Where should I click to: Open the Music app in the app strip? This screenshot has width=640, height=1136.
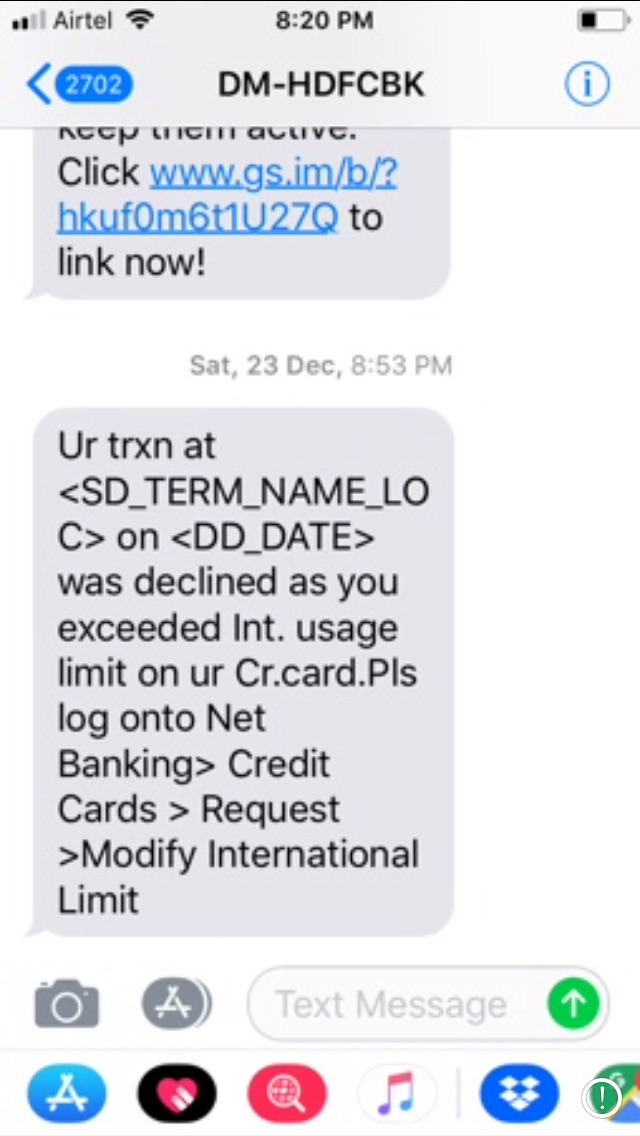pyautogui.click(x=395, y=1095)
